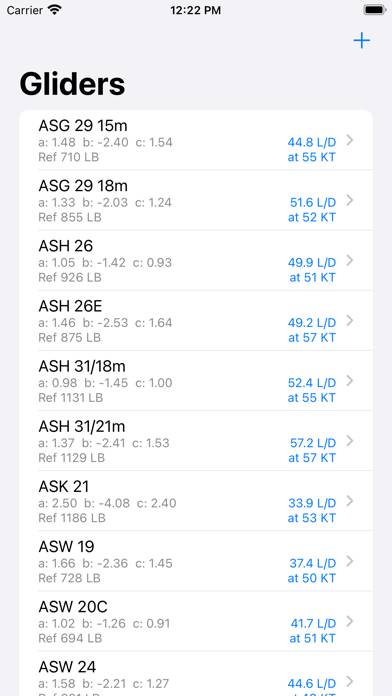Open the ASG 29 18m row
This screenshot has height=696, width=392.
(196, 200)
